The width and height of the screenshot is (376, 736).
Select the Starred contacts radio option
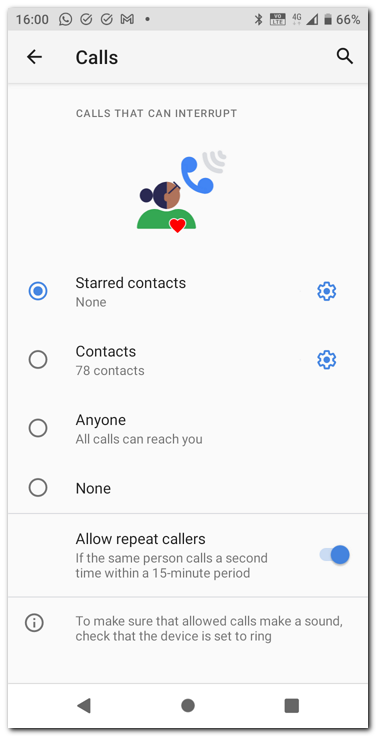[x=38, y=291]
